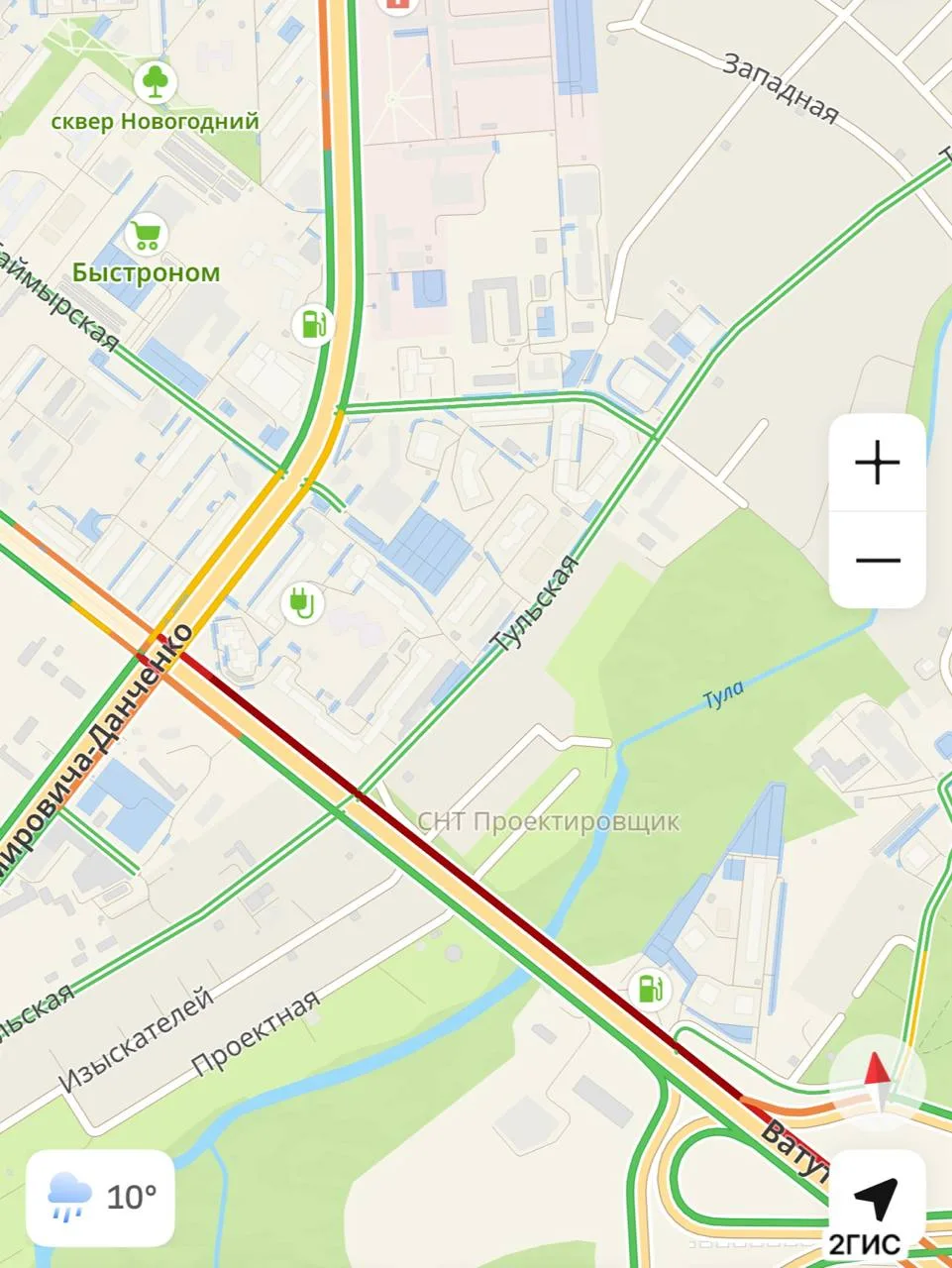Open the gas station near Байкальская

[x=313, y=324]
